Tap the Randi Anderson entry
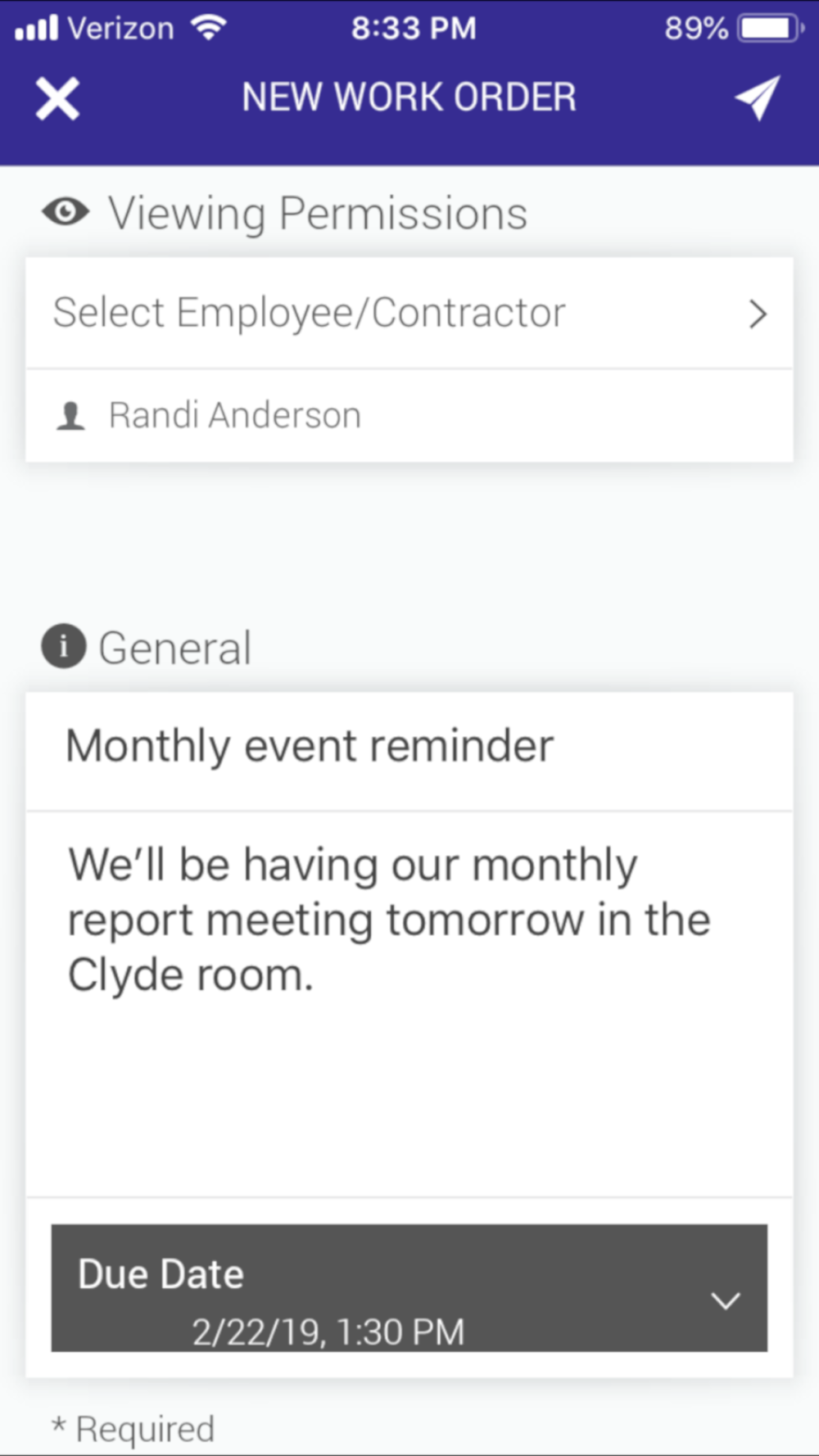This screenshot has height=1456, width=819. (409, 416)
